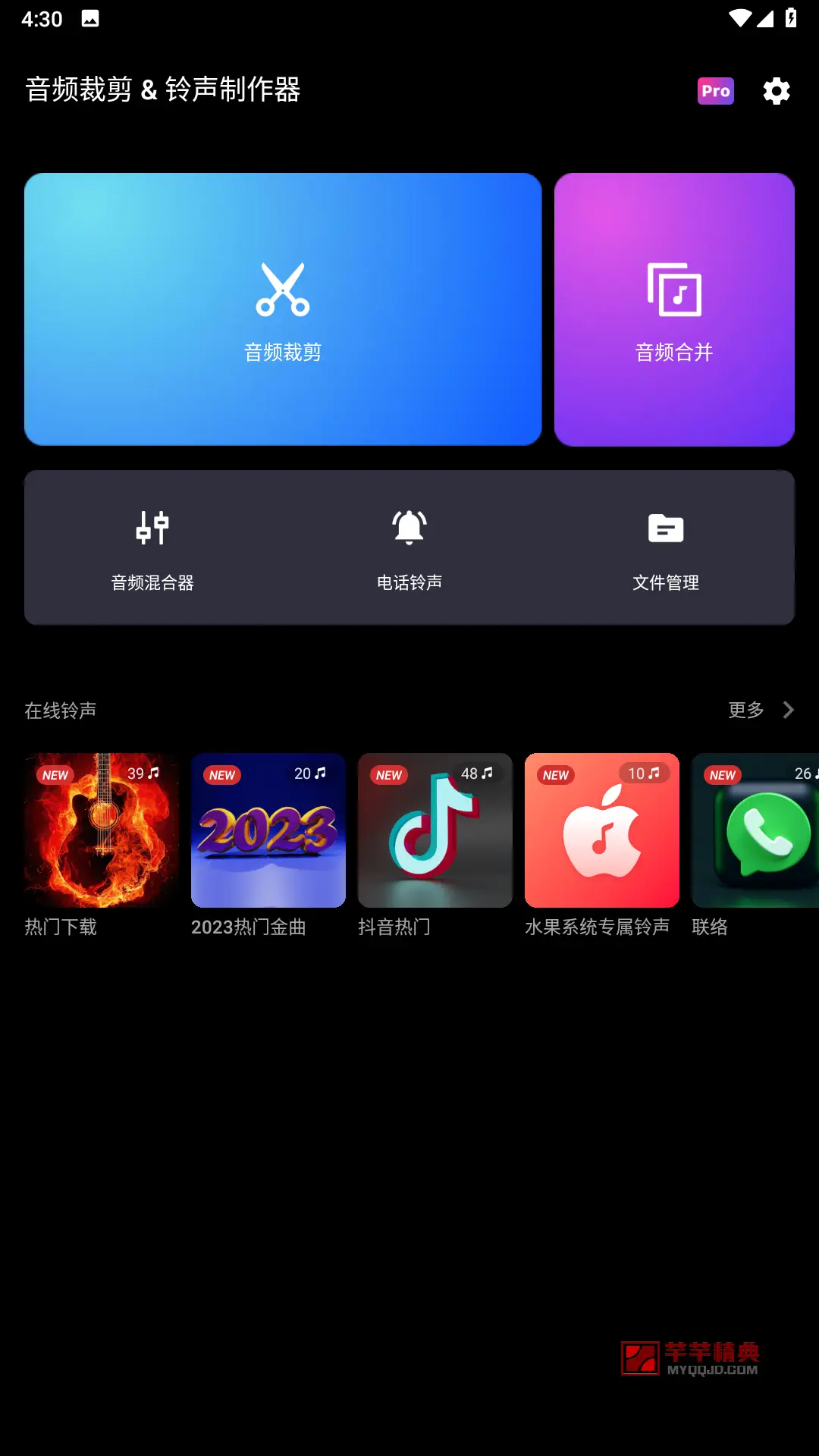
Task: Open the settings gear icon
Action: pyautogui.click(x=777, y=91)
